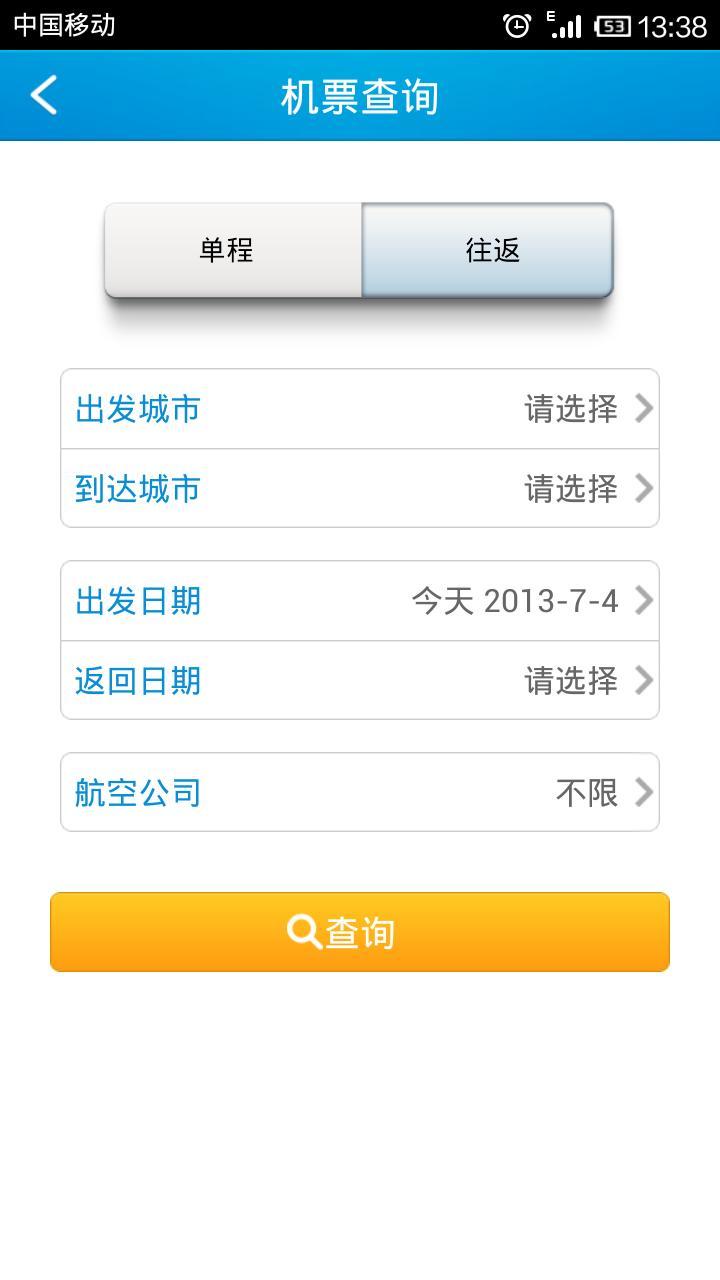The height and width of the screenshot is (1280, 720).
Task: Tap the orange 查询 search button
Action: (x=360, y=932)
